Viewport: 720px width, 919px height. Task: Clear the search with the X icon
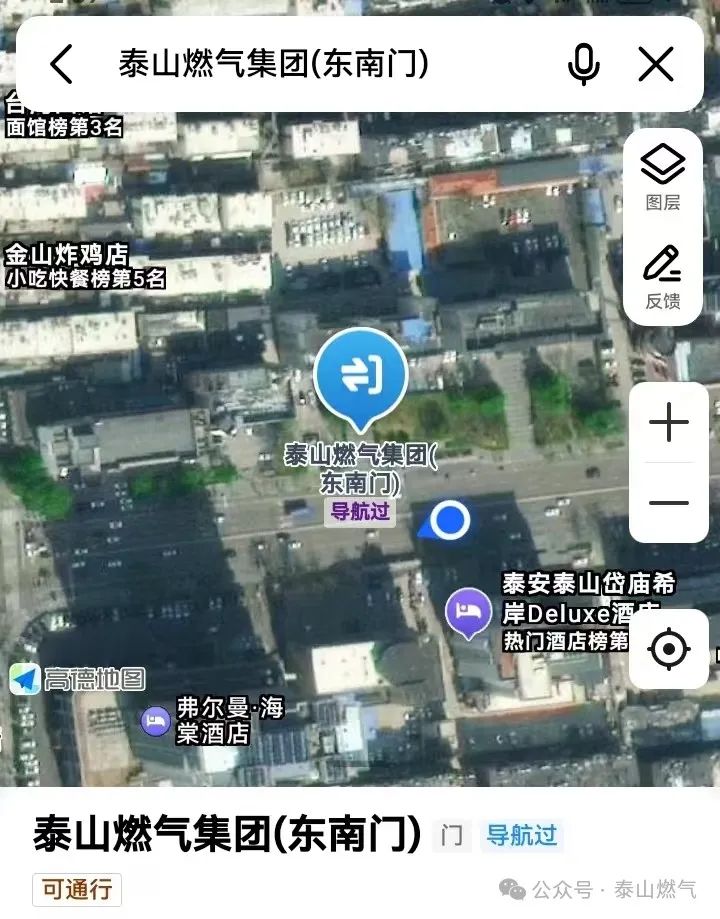pos(656,65)
